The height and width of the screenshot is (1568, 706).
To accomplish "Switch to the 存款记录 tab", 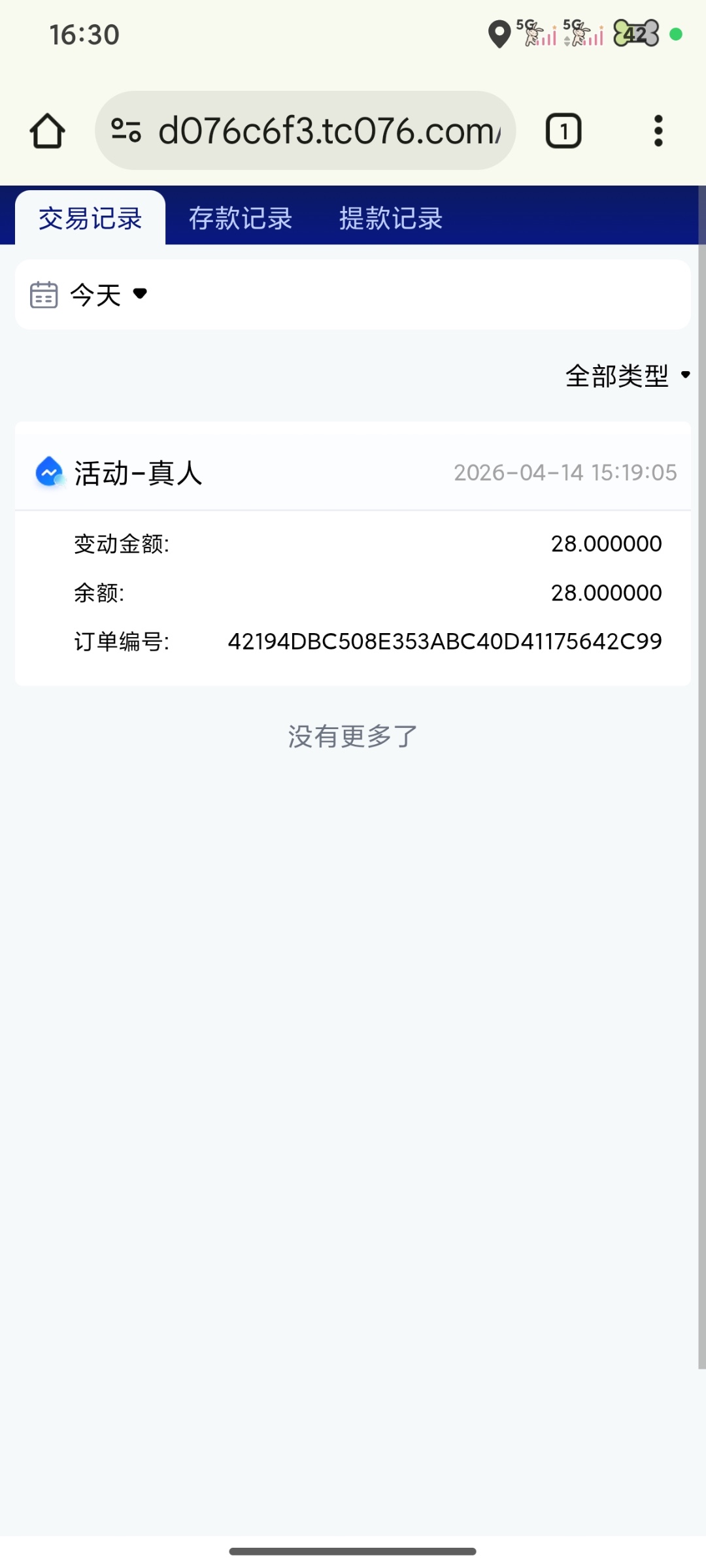I will click(241, 218).
